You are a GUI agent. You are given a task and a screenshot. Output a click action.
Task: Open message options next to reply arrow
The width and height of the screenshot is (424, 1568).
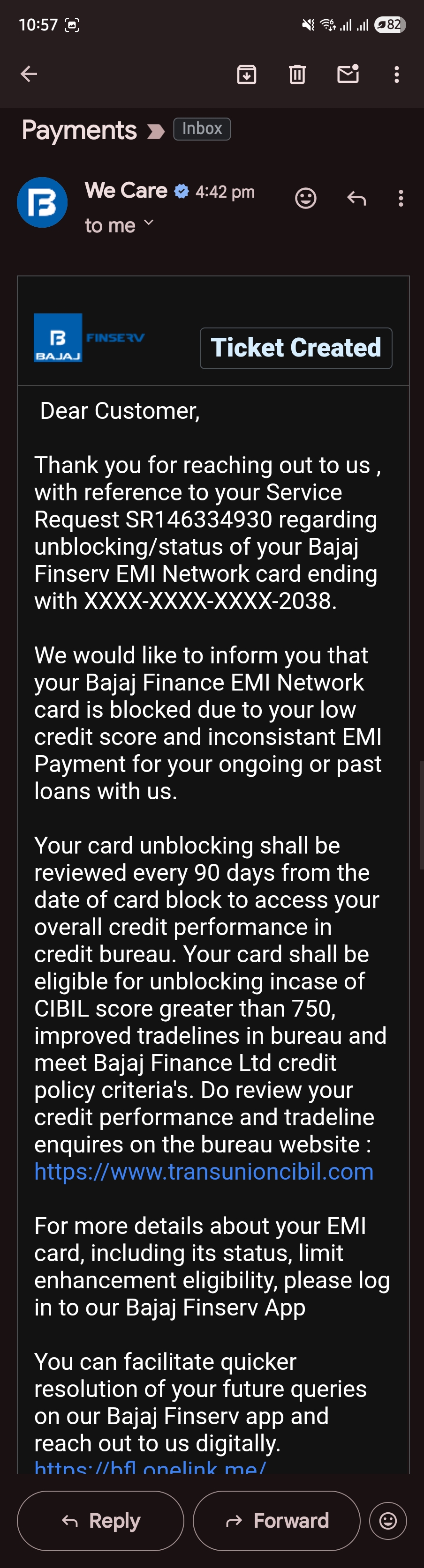[400, 198]
